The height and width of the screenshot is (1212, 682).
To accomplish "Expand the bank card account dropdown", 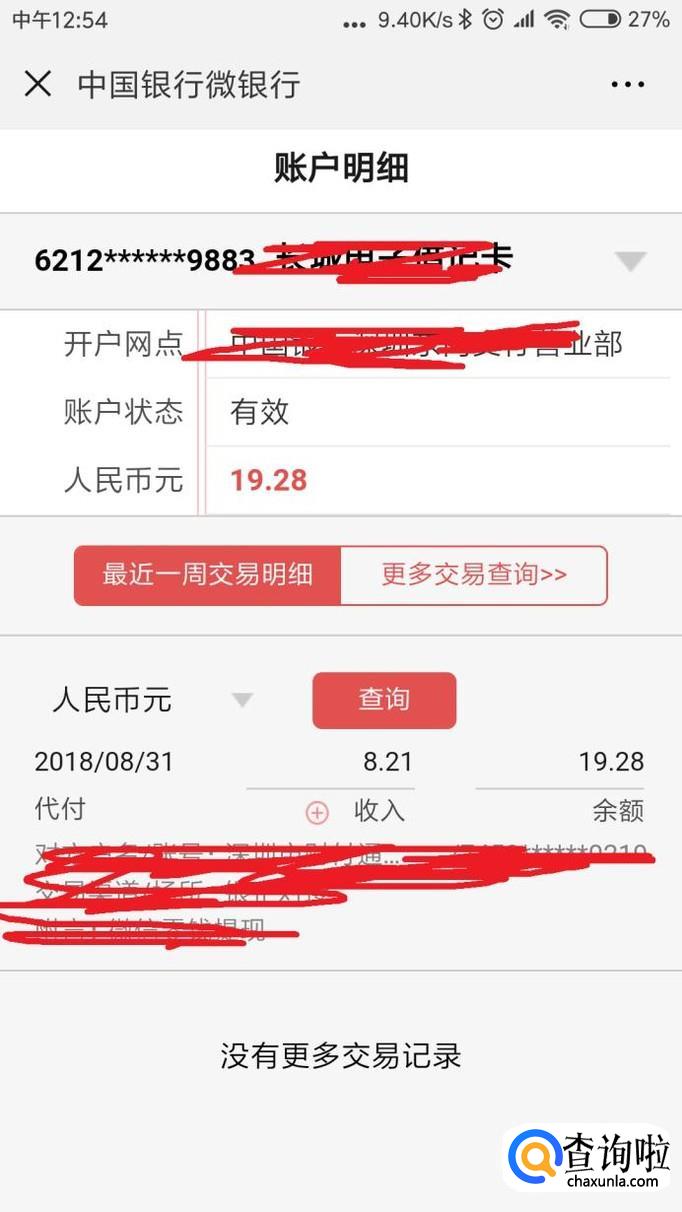I will coord(630,262).
